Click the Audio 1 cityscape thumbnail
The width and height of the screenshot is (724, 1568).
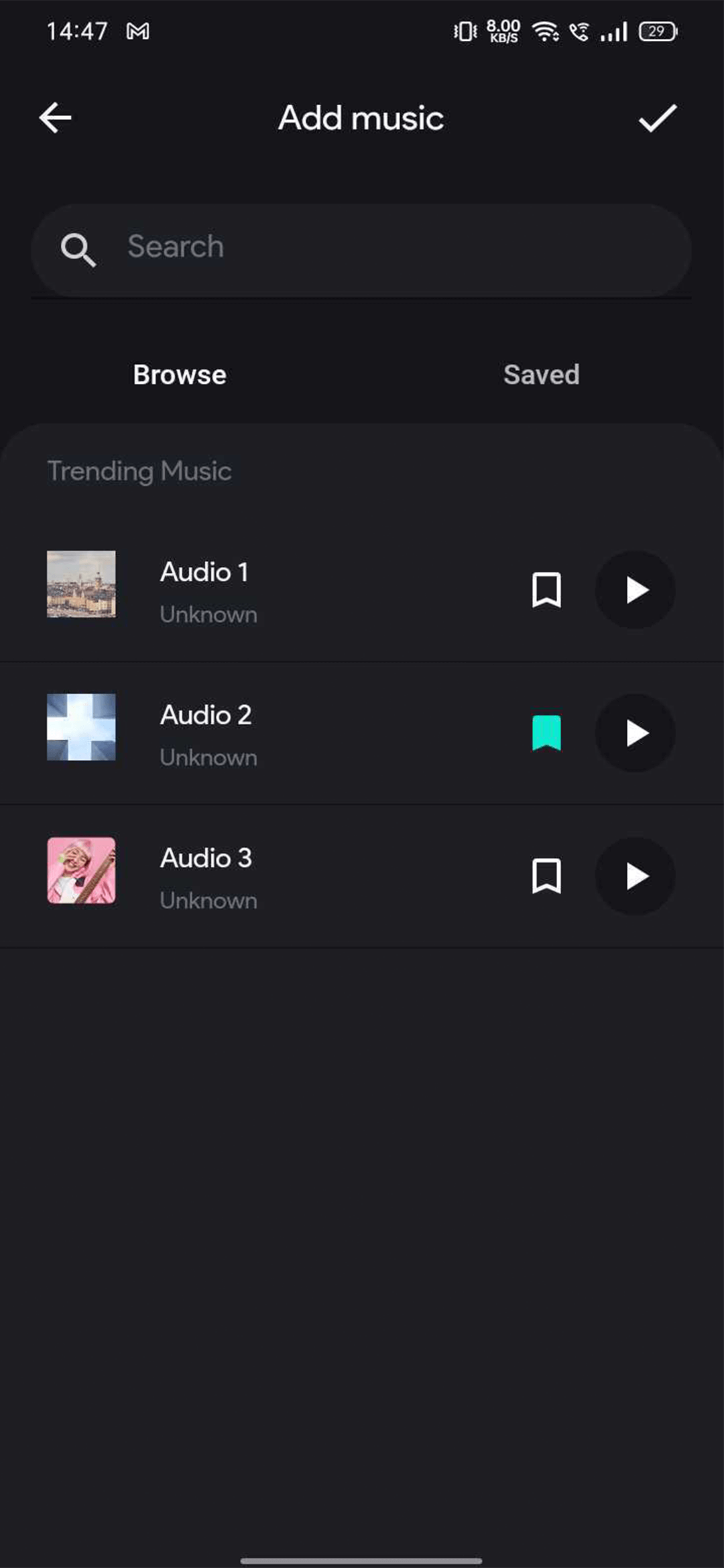(x=80, y=584)
